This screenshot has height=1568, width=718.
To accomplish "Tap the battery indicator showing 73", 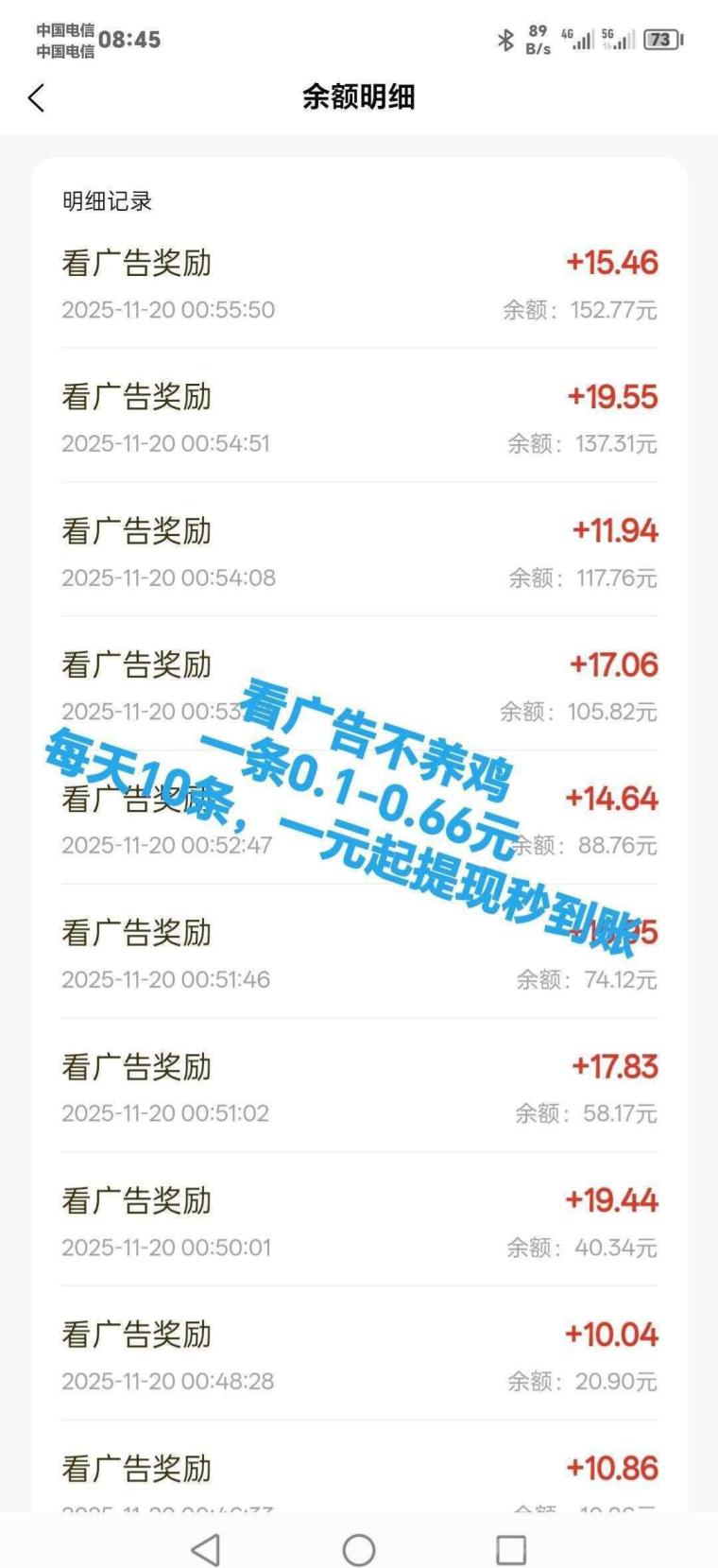I will [661, 41].
